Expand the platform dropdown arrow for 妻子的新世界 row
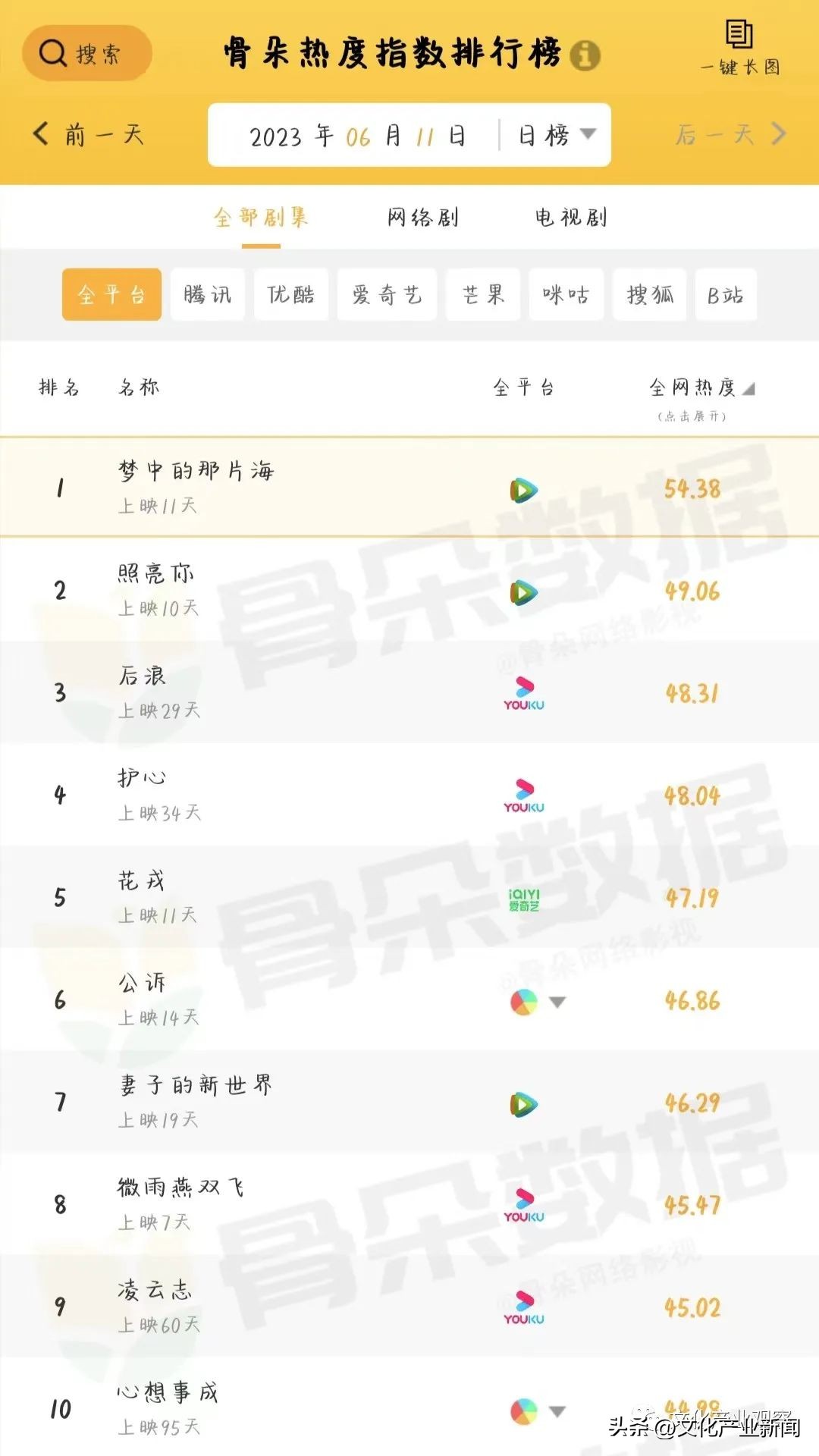Image resolution: width=819 pixels, height=1456 pixels. tap(556, 1103)
